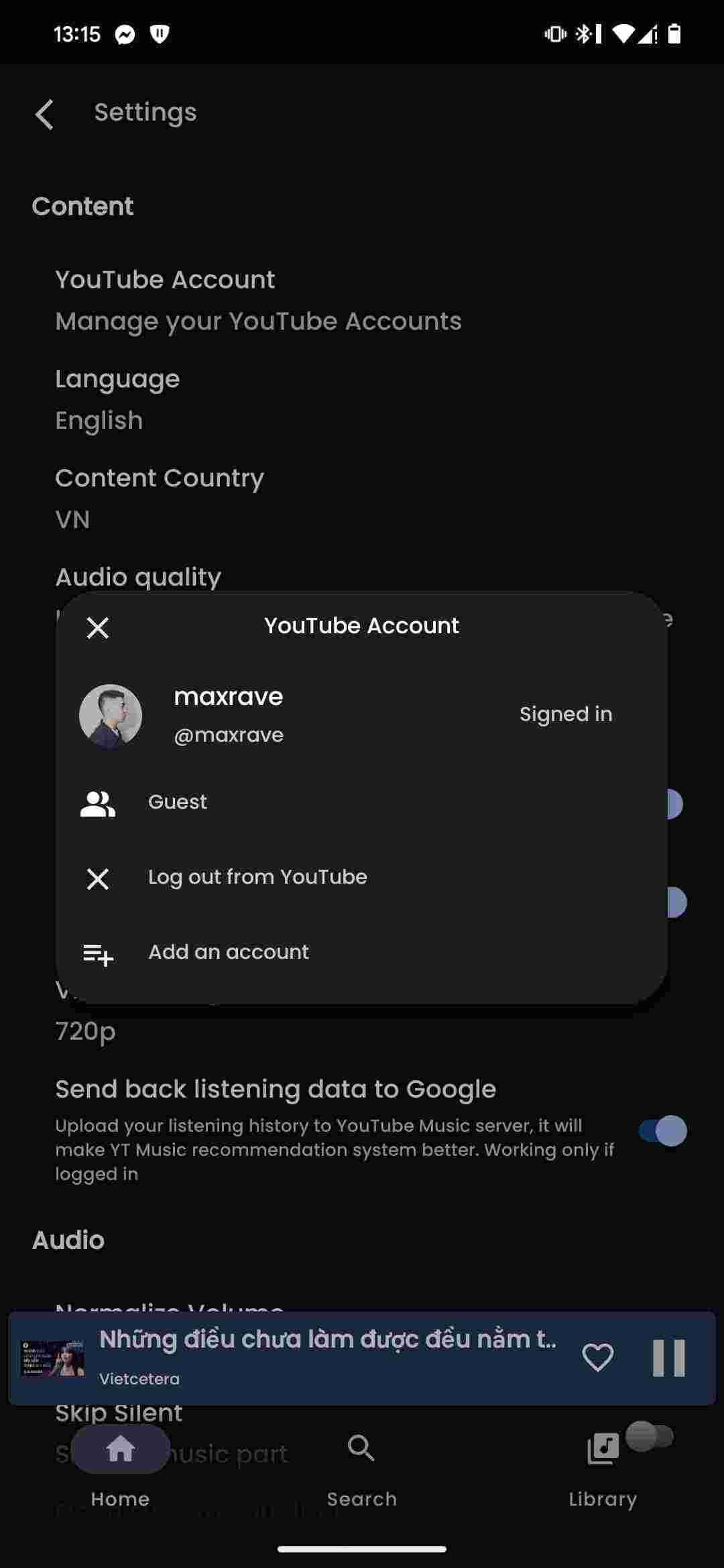Open Manage your YouTube Accounts
This screenshot has width=724, height=1568.
pyautogui.click(x=258, y=300)
